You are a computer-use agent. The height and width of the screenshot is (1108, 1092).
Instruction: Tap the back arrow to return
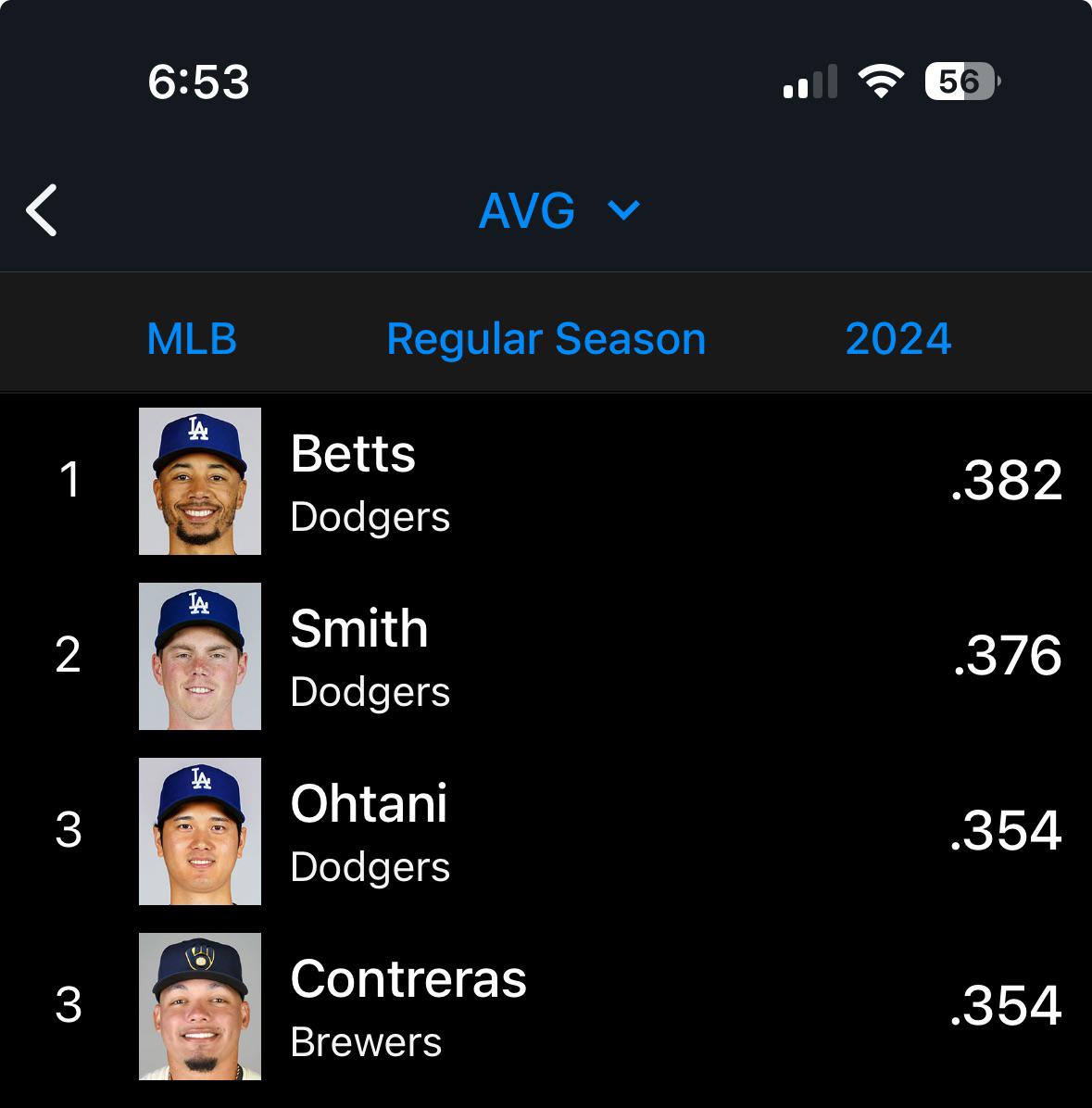(41, 210)
